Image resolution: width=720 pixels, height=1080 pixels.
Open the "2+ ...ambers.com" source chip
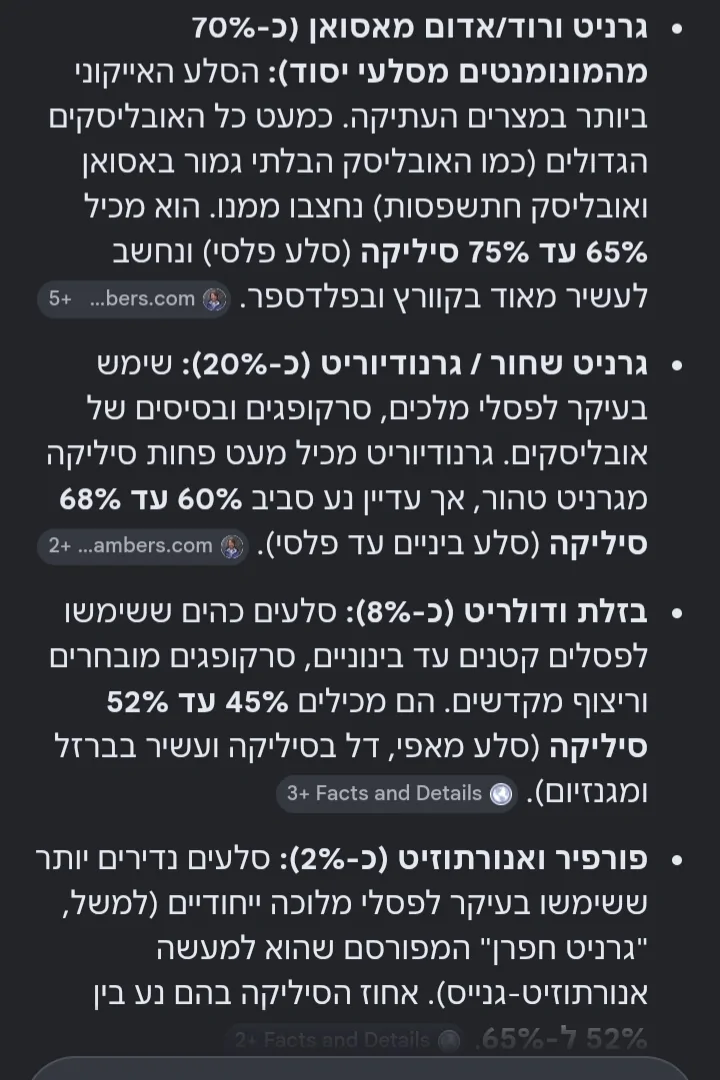[x=143, y=546]
